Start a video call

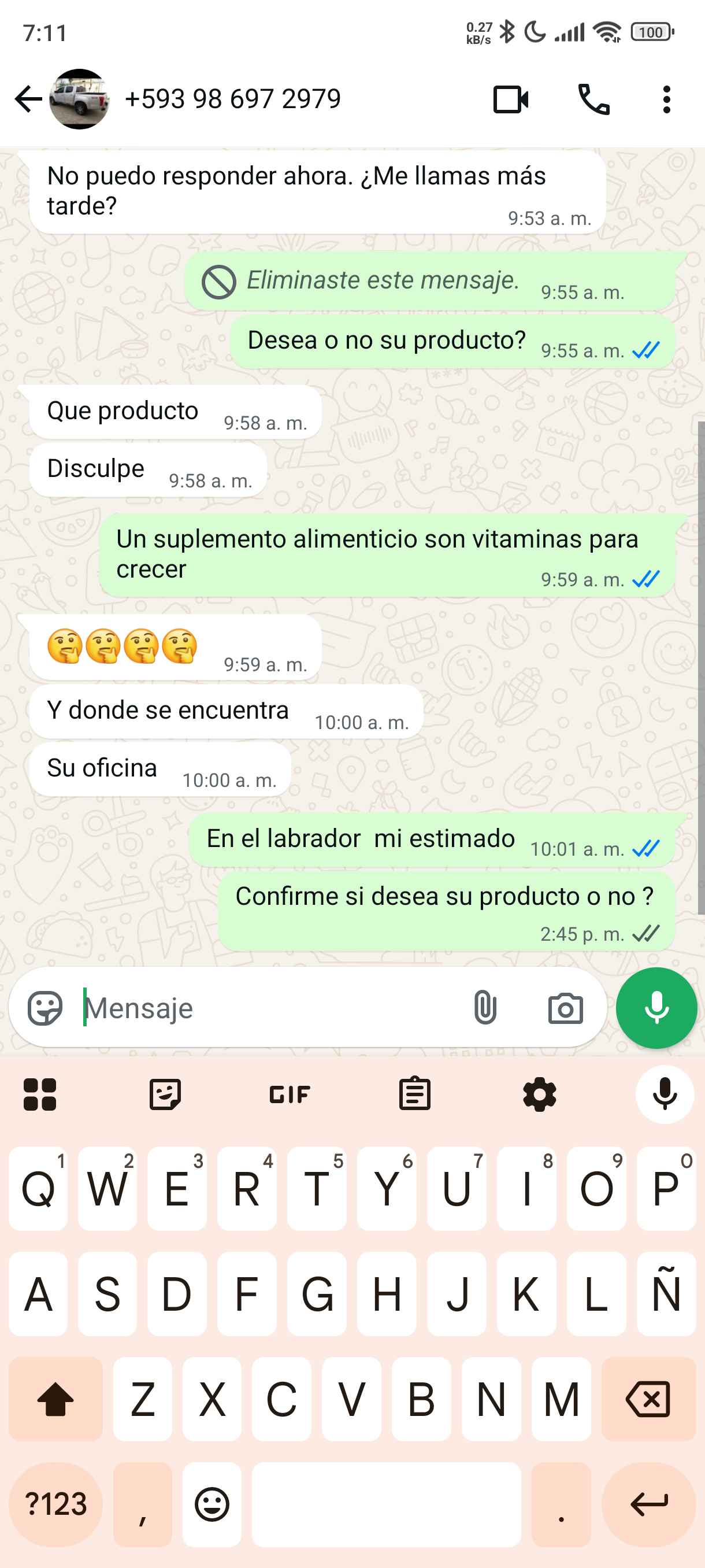(x=510, y=99)
